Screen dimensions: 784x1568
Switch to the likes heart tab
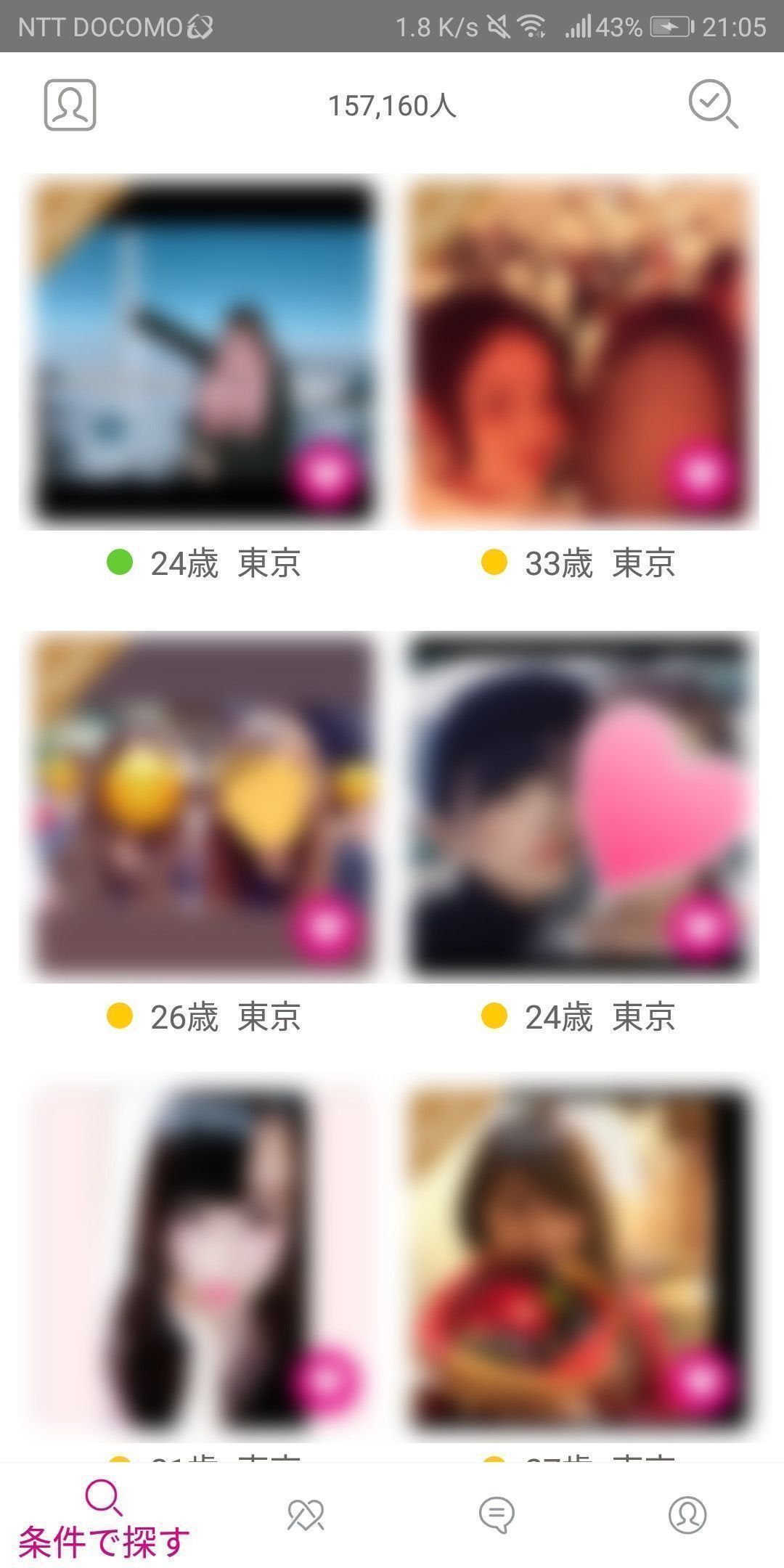[306, 1516]
